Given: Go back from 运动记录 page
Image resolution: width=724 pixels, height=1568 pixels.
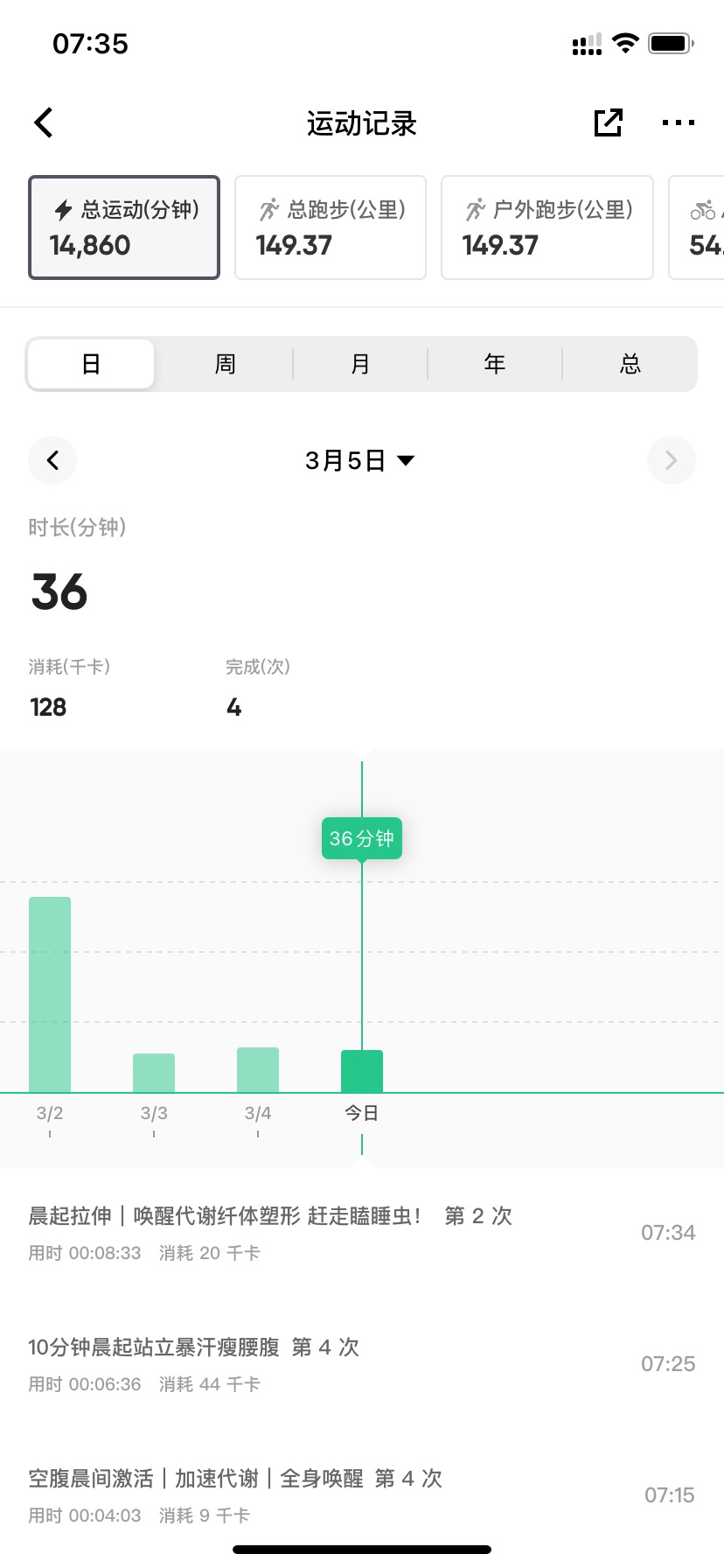Looking at the screenshot, I should [x=44, y=123].
